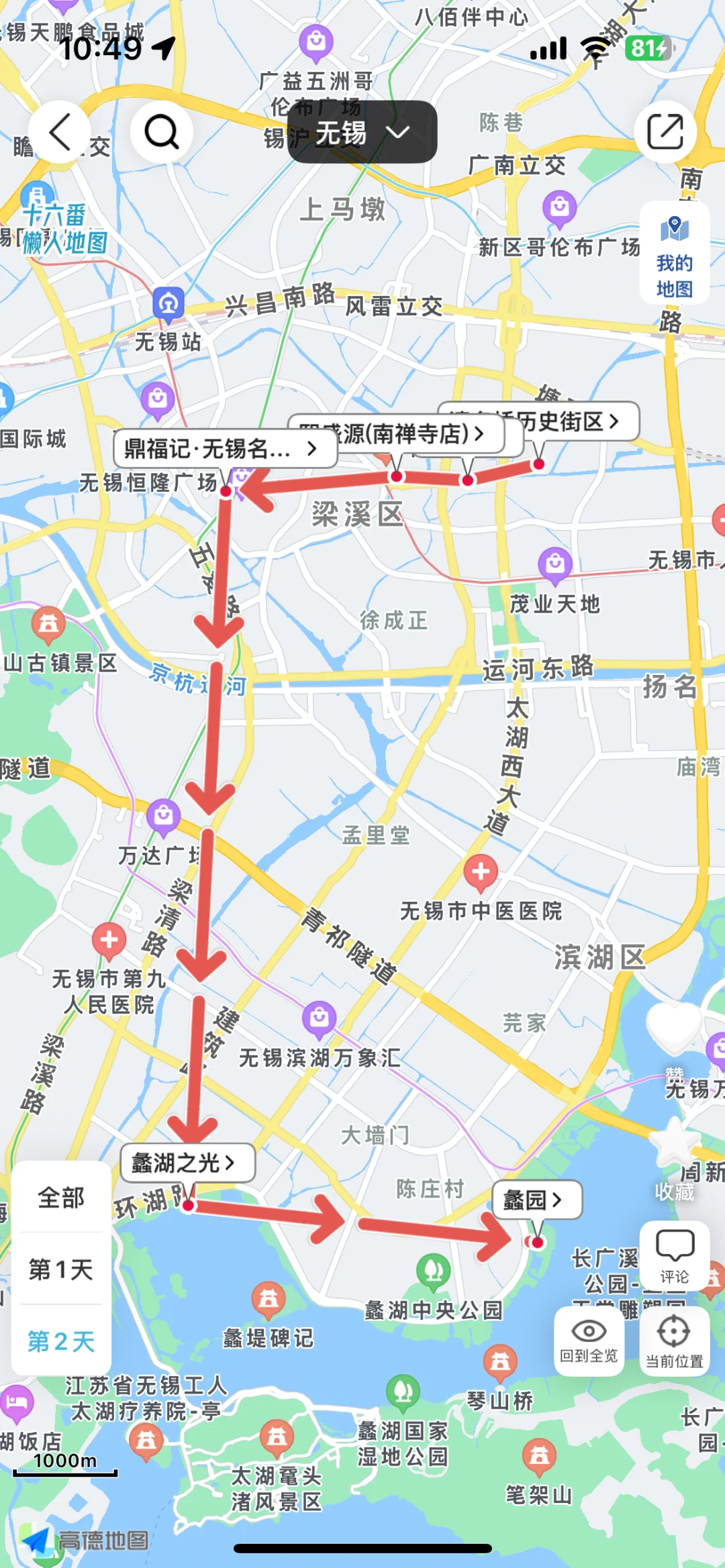Expand the 无锡 city dropdown

point(362,132)
